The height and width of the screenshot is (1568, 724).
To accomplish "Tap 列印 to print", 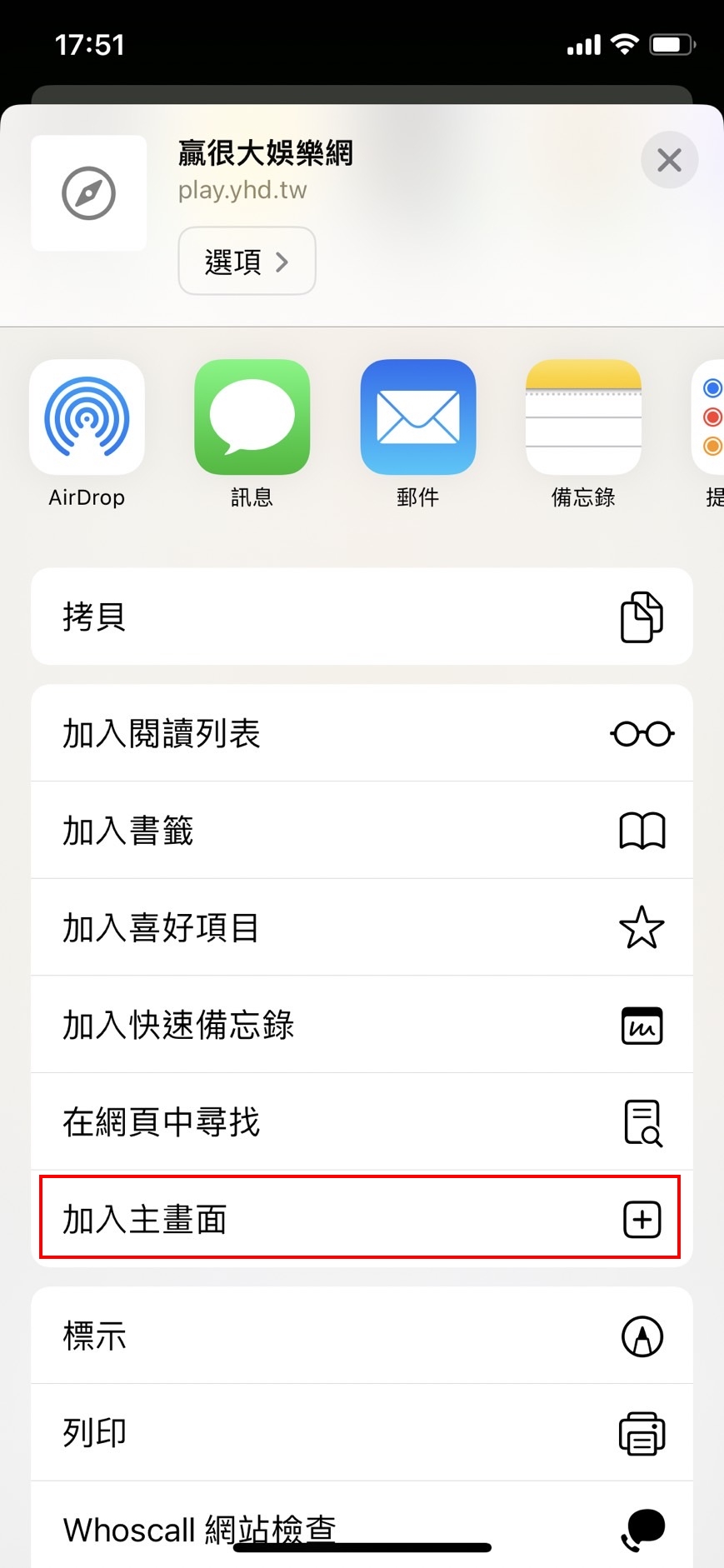I will 362,1433.
